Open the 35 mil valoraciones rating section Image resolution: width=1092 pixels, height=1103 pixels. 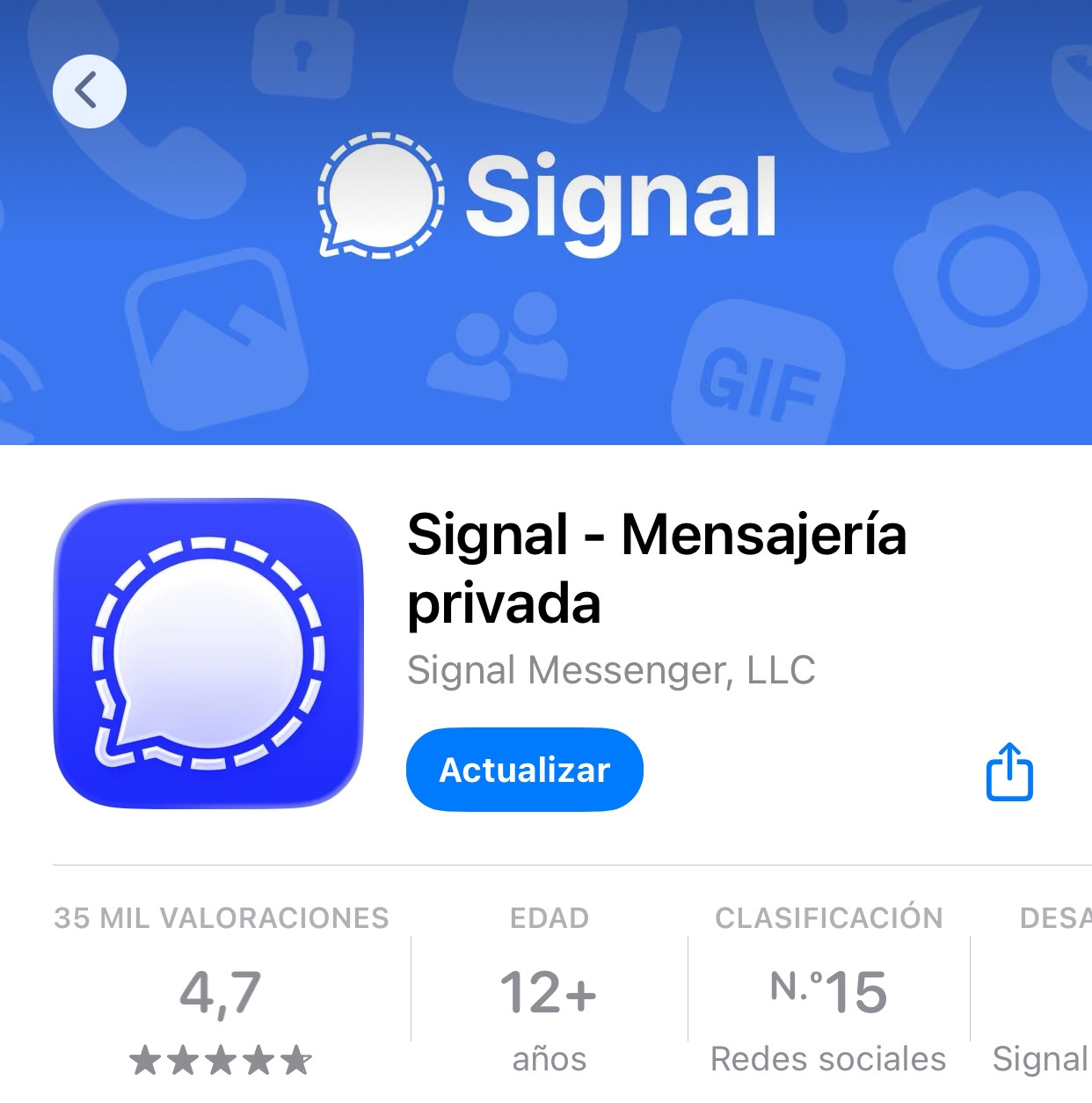tap(221, 990)
